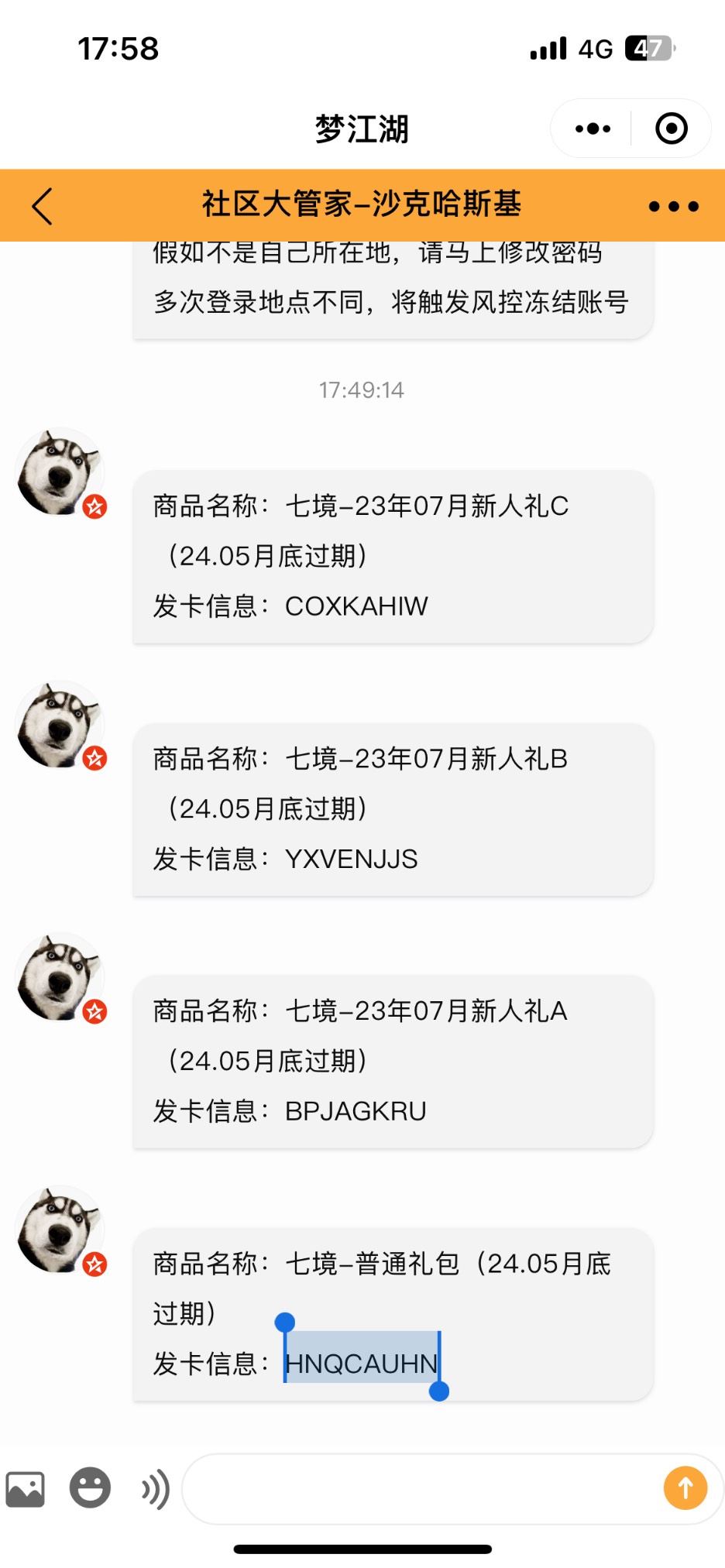Tap the avatar beside the 普通礼包 message

pos(60,1230)
